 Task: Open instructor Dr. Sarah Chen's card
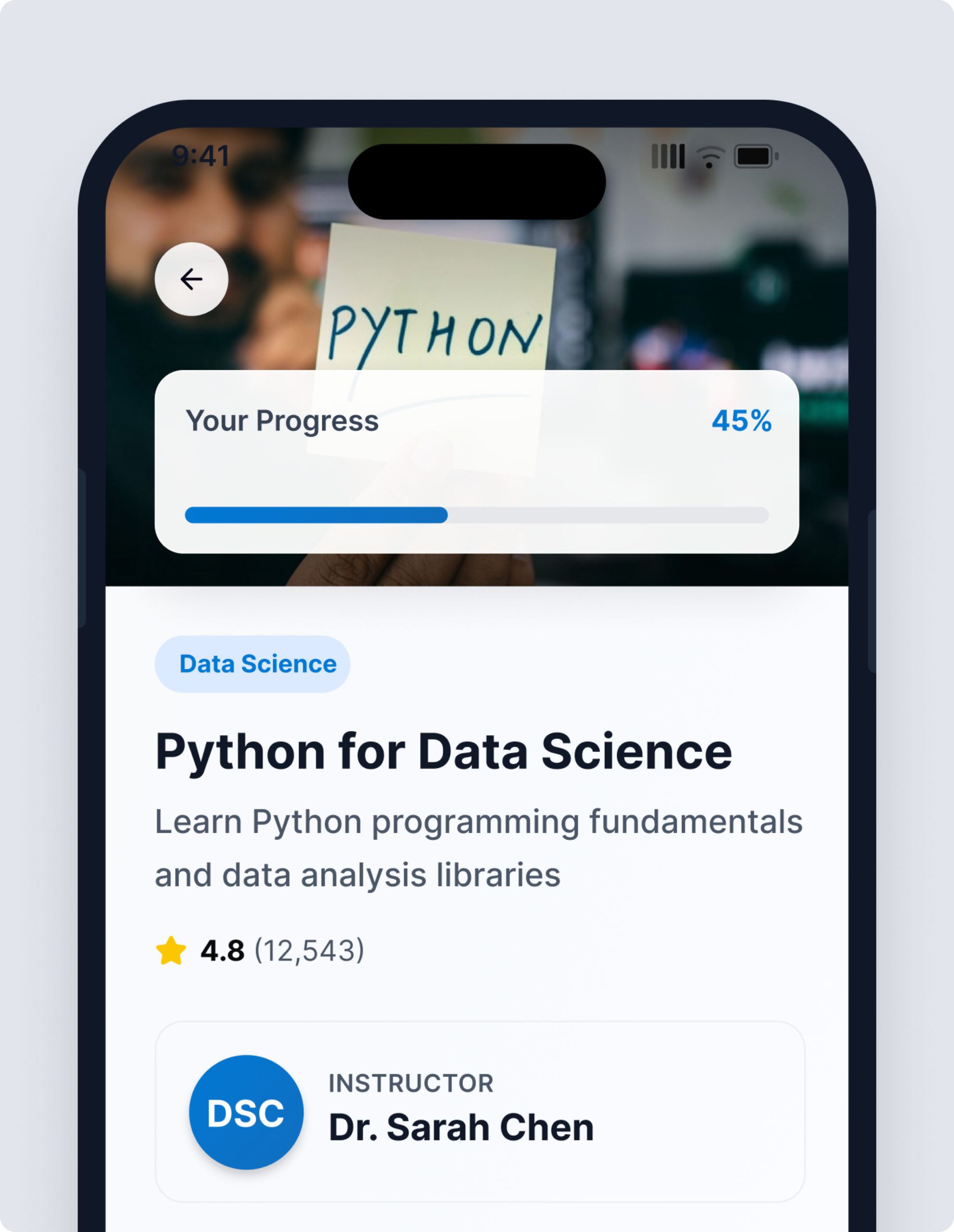pos(479,1112)
